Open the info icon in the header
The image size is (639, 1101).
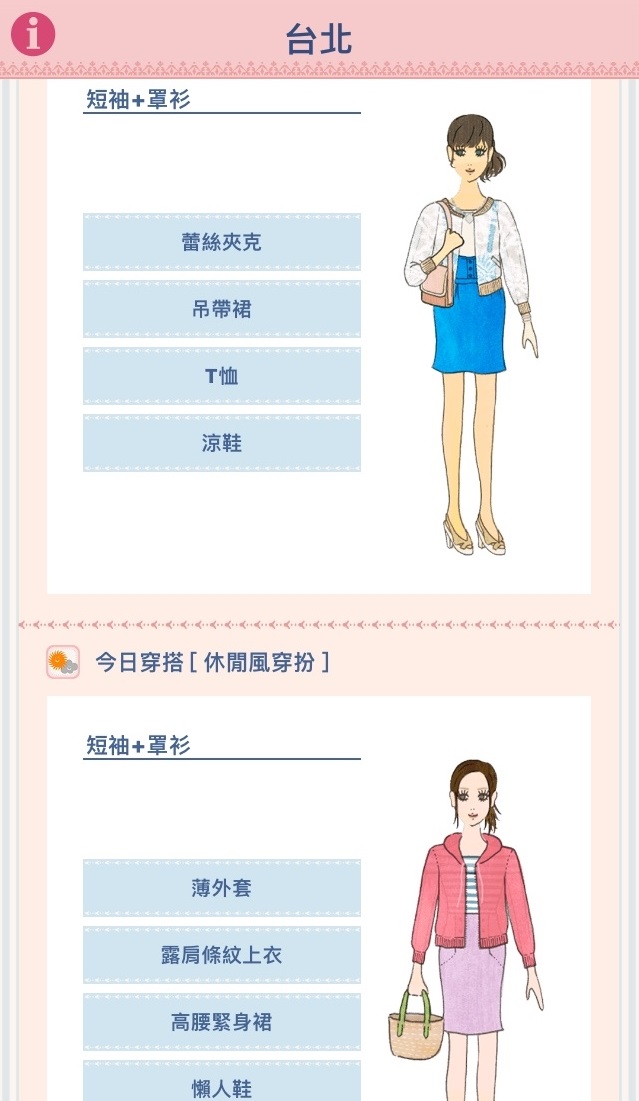point(33,35)
